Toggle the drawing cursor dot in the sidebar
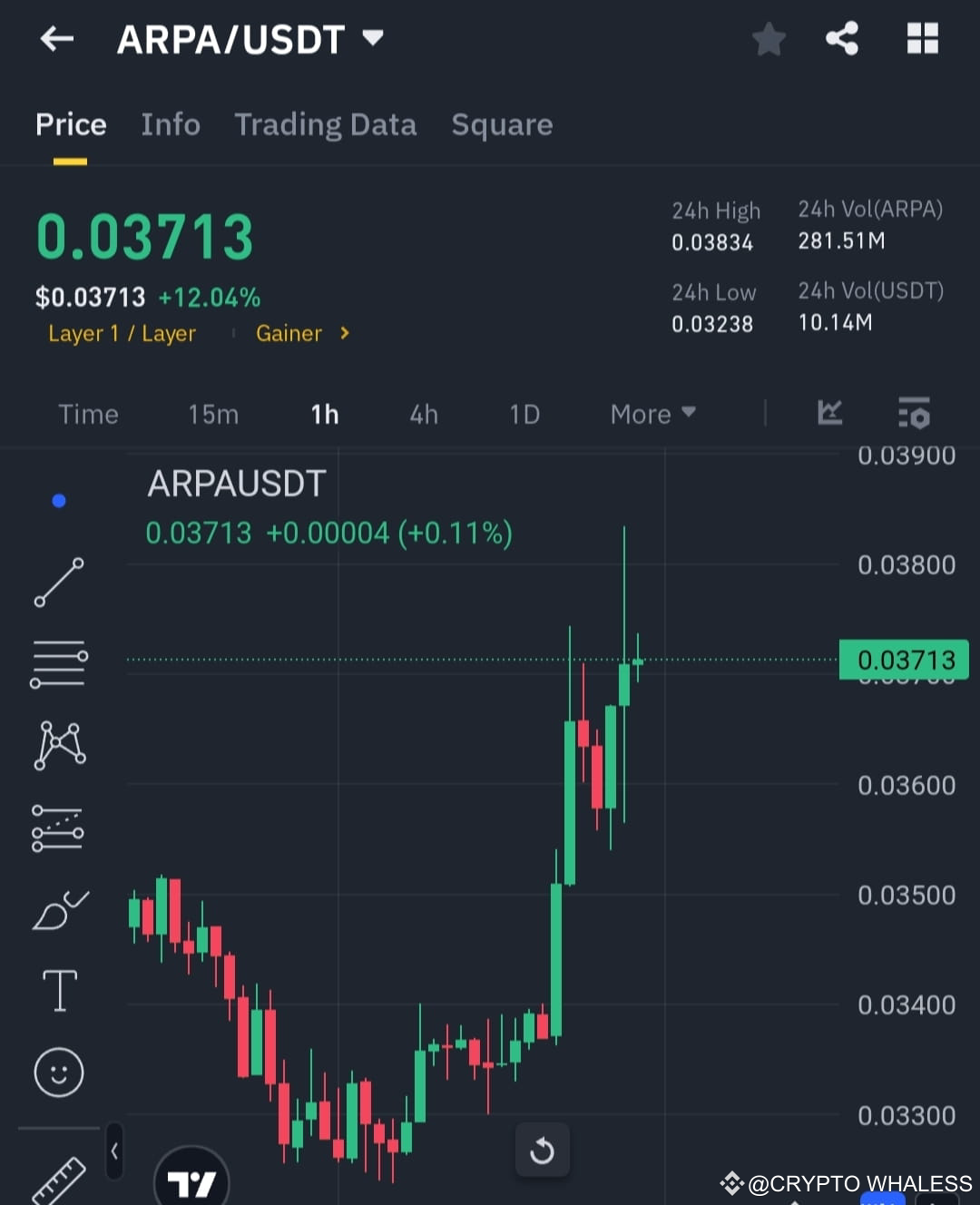 [x=58, y=500]
